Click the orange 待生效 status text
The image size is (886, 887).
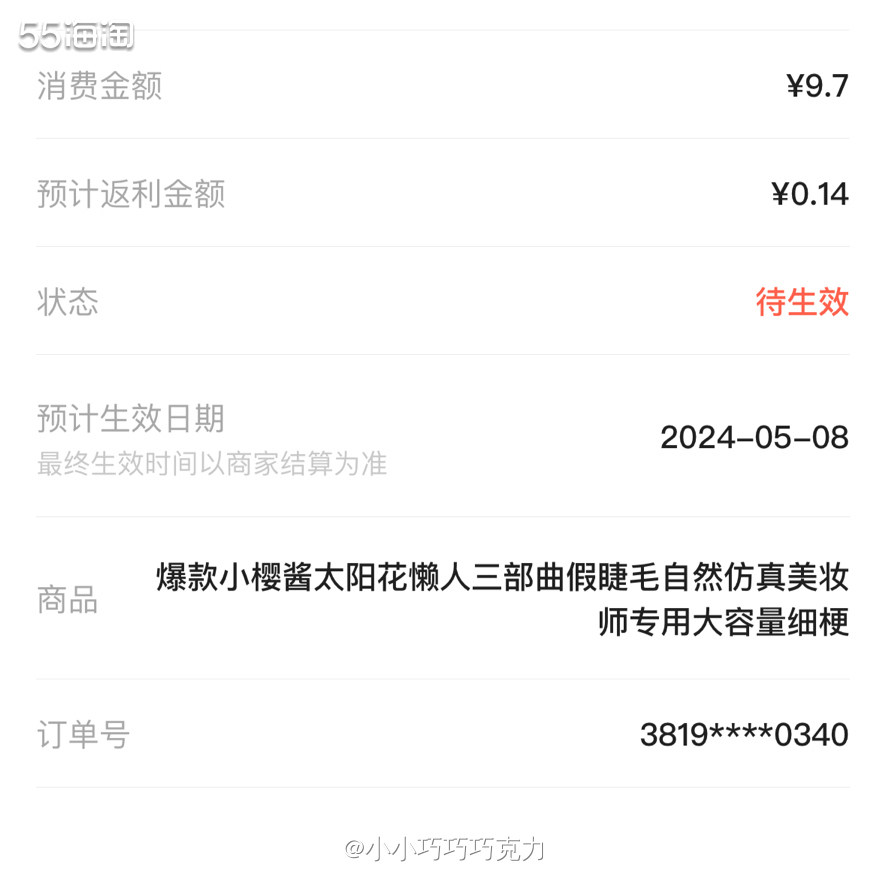tap(804, 303)
